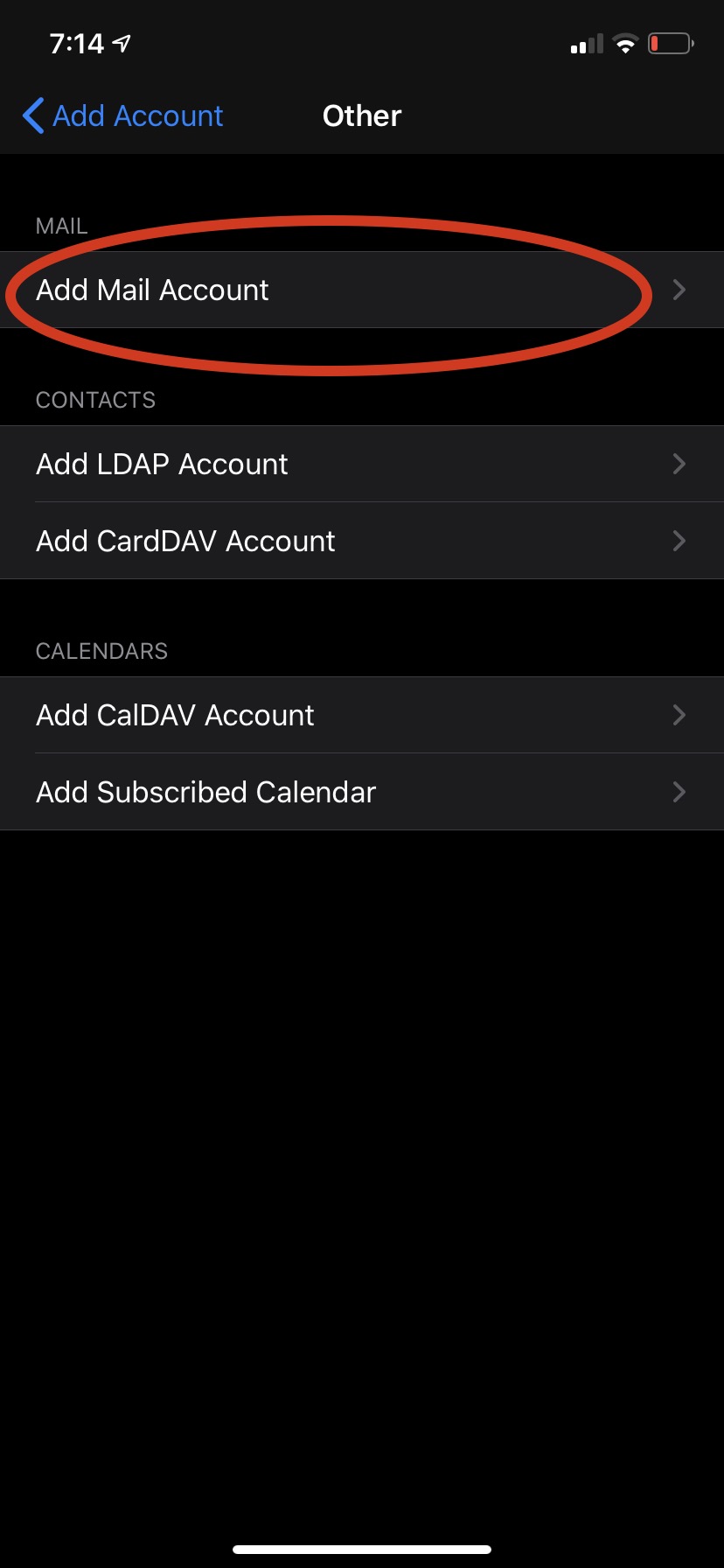The height and width of the screenshot is (1568, 724).
Task: Select Add LDAP Account
Action: [x=362, y=464]
